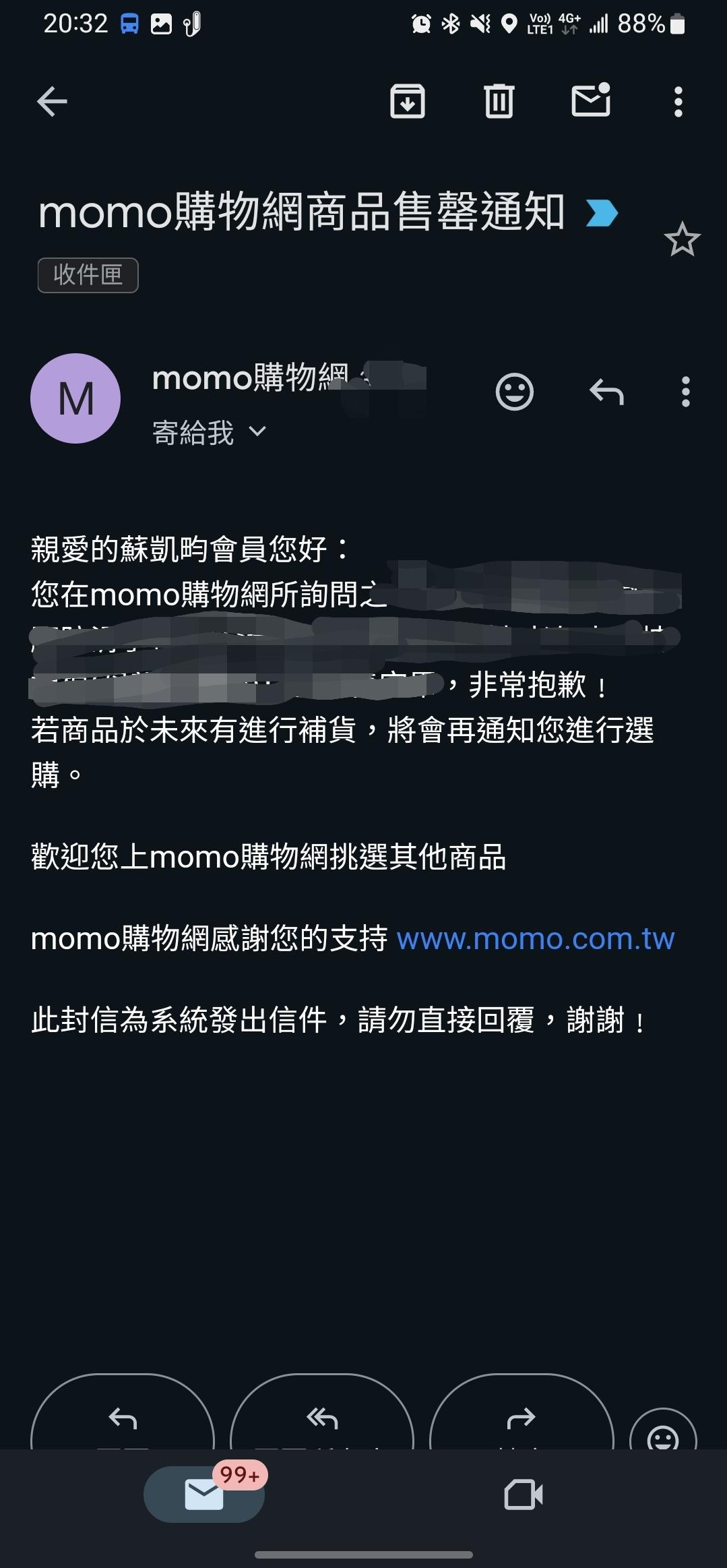Go back to the inbox list
Viewport: 727px width, 1568px height.
pos(52,102)
